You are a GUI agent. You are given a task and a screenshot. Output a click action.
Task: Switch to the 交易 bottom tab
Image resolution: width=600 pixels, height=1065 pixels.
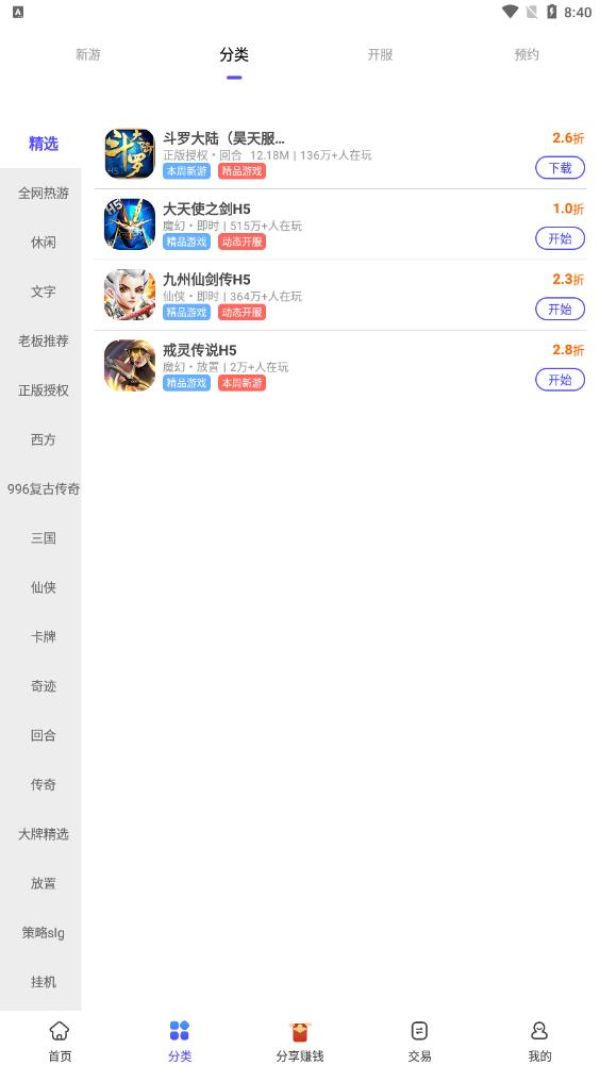point(420,1040)
